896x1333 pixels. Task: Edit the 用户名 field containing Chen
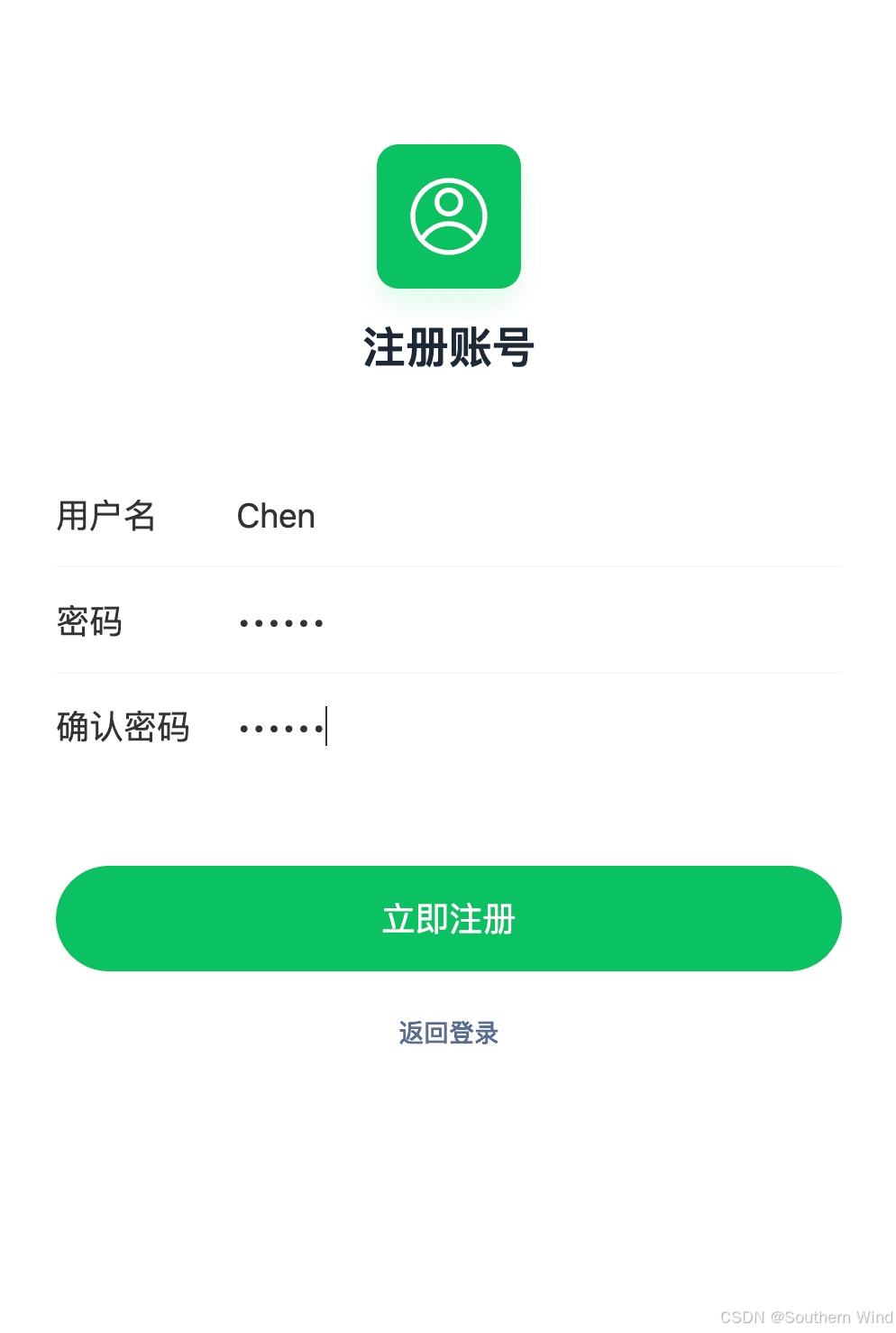click(532, 517)
